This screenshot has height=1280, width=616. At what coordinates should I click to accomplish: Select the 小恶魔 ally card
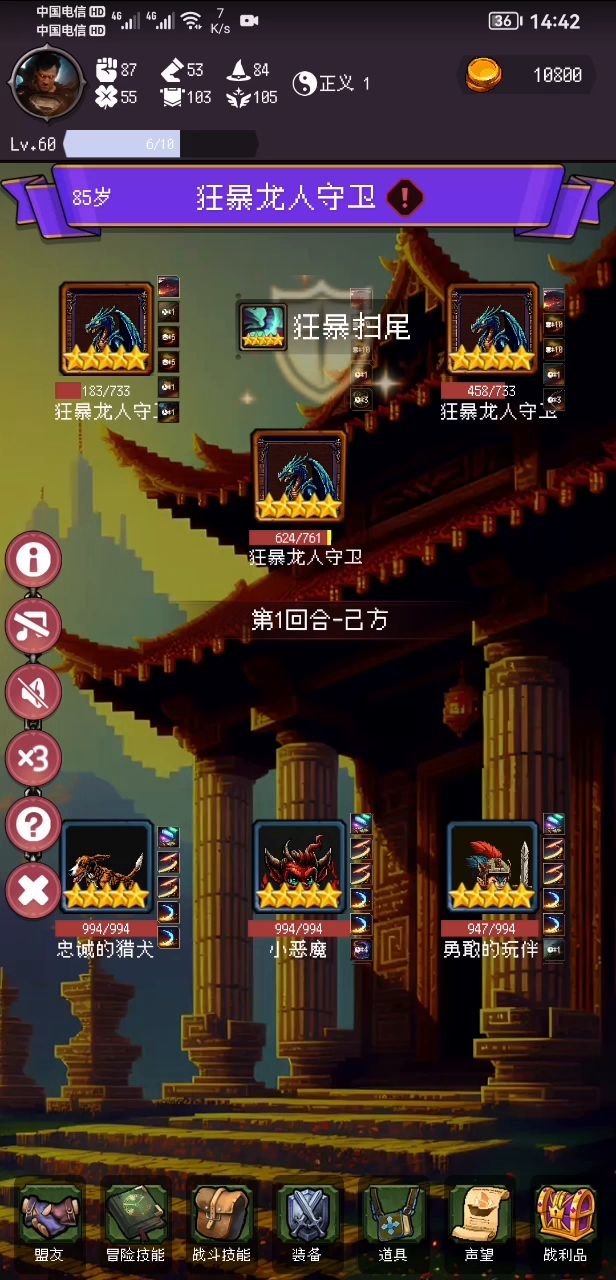pos(299,866)
